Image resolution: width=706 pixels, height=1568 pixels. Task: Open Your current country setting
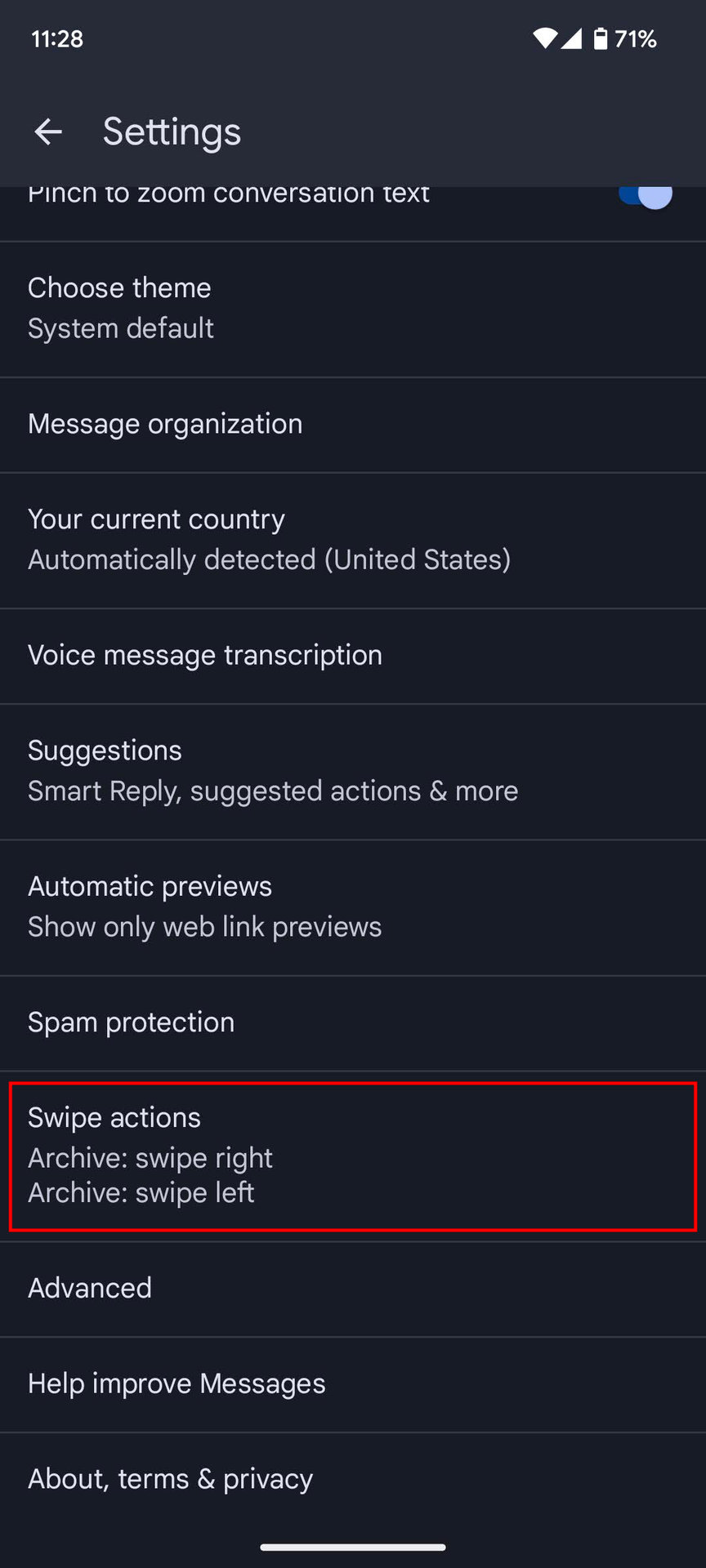(x=353, y=541)
